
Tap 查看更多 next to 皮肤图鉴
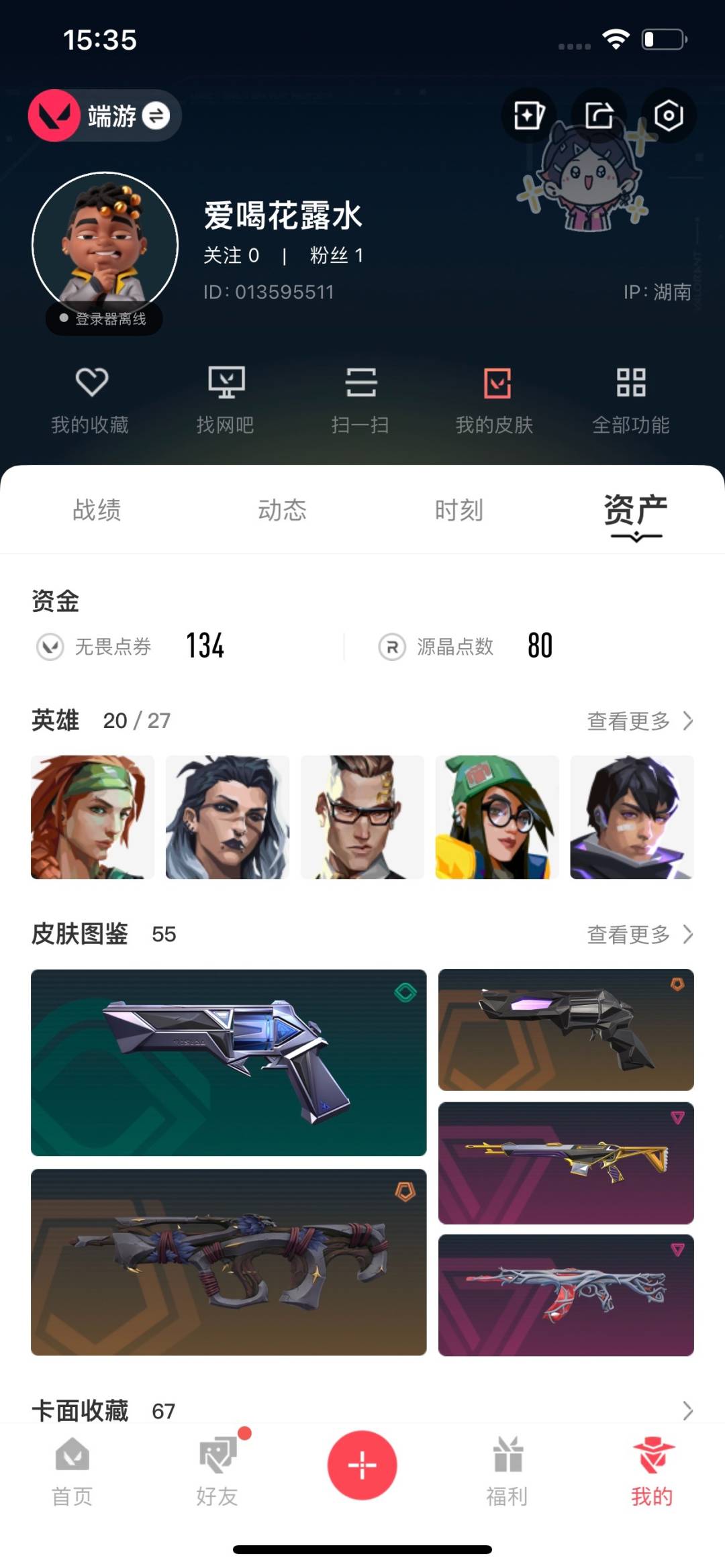coord(640,934)
